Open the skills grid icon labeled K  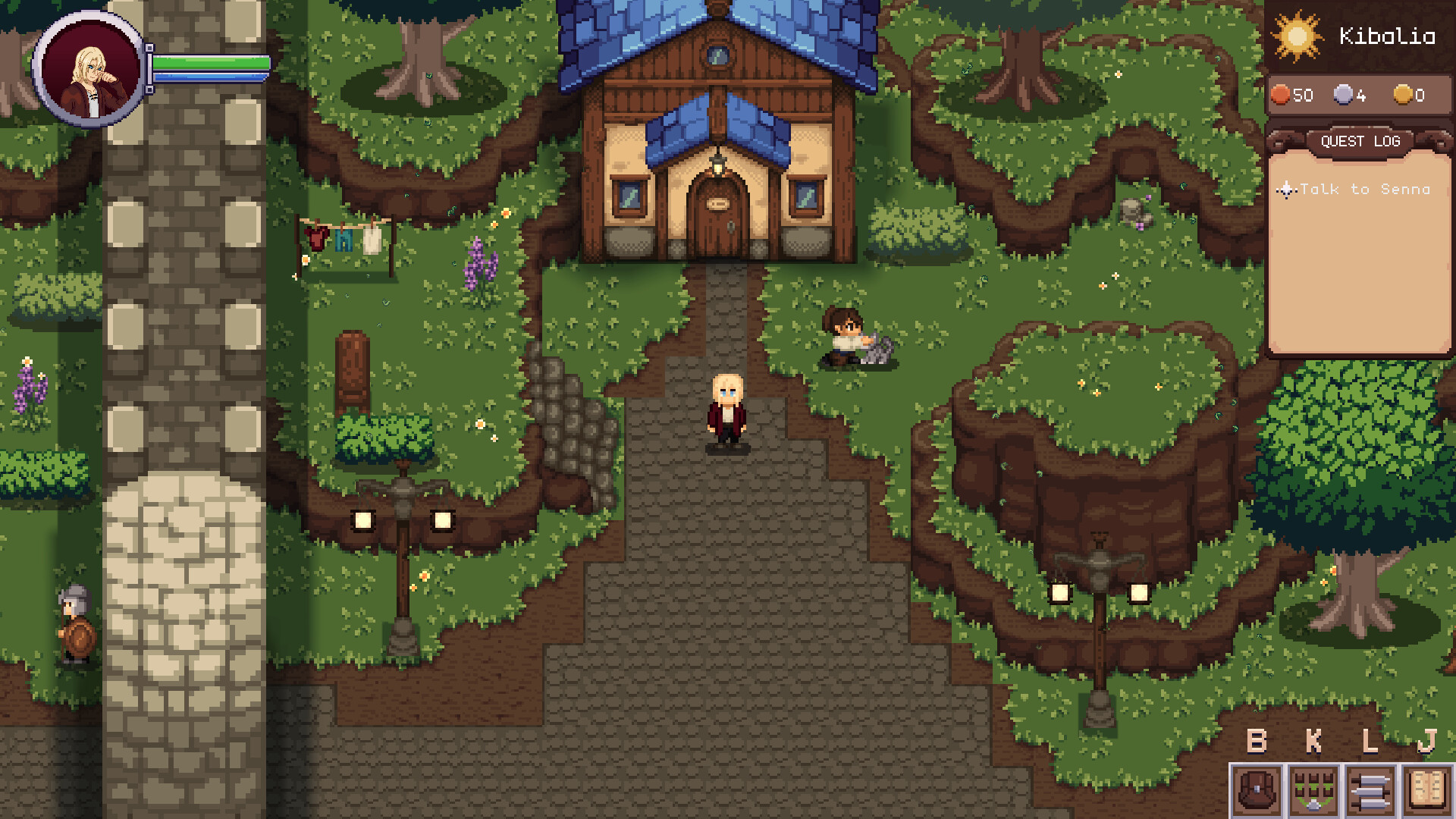(1313, 790)
